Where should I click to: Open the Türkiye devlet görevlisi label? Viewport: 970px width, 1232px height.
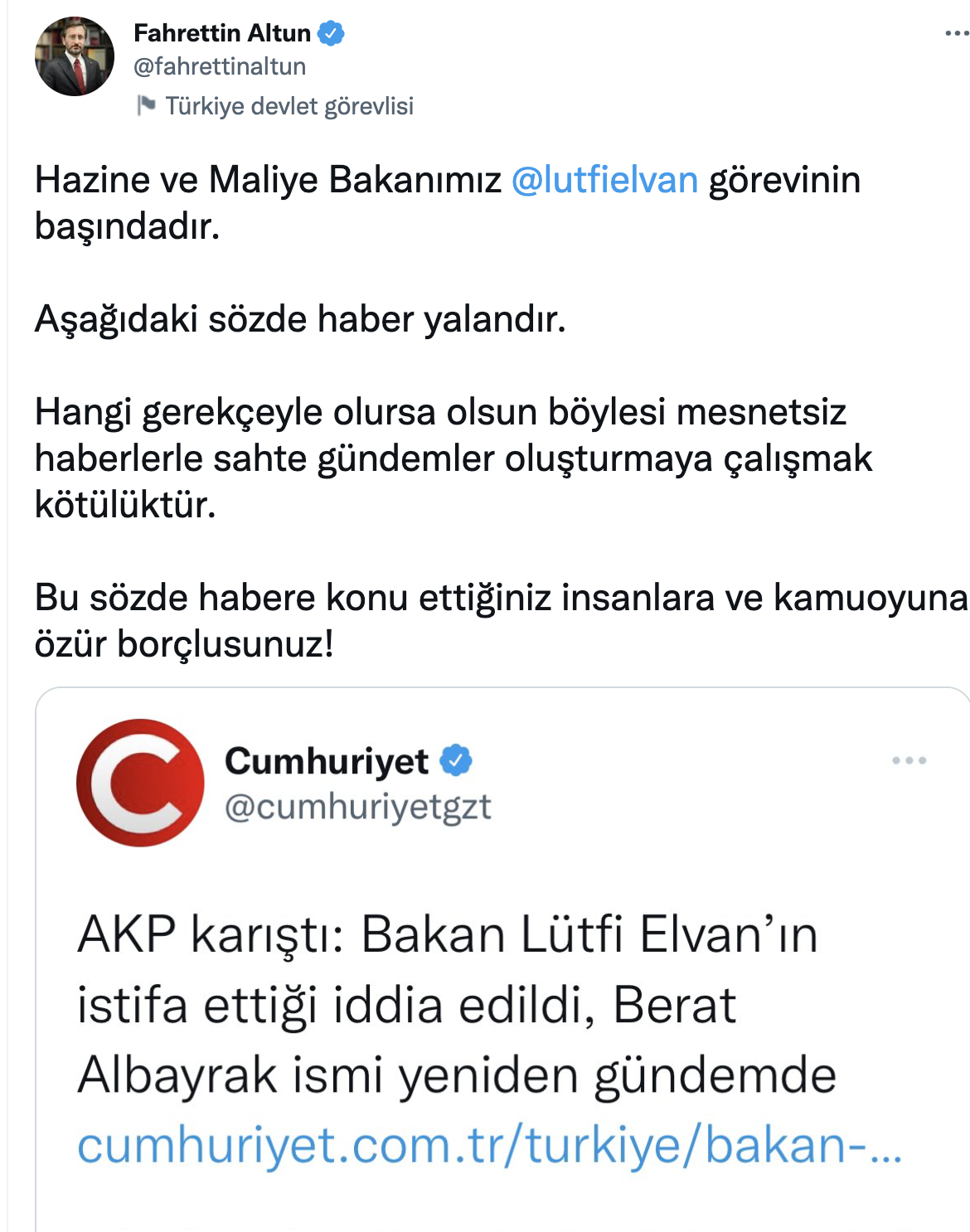tap(289, 106)
